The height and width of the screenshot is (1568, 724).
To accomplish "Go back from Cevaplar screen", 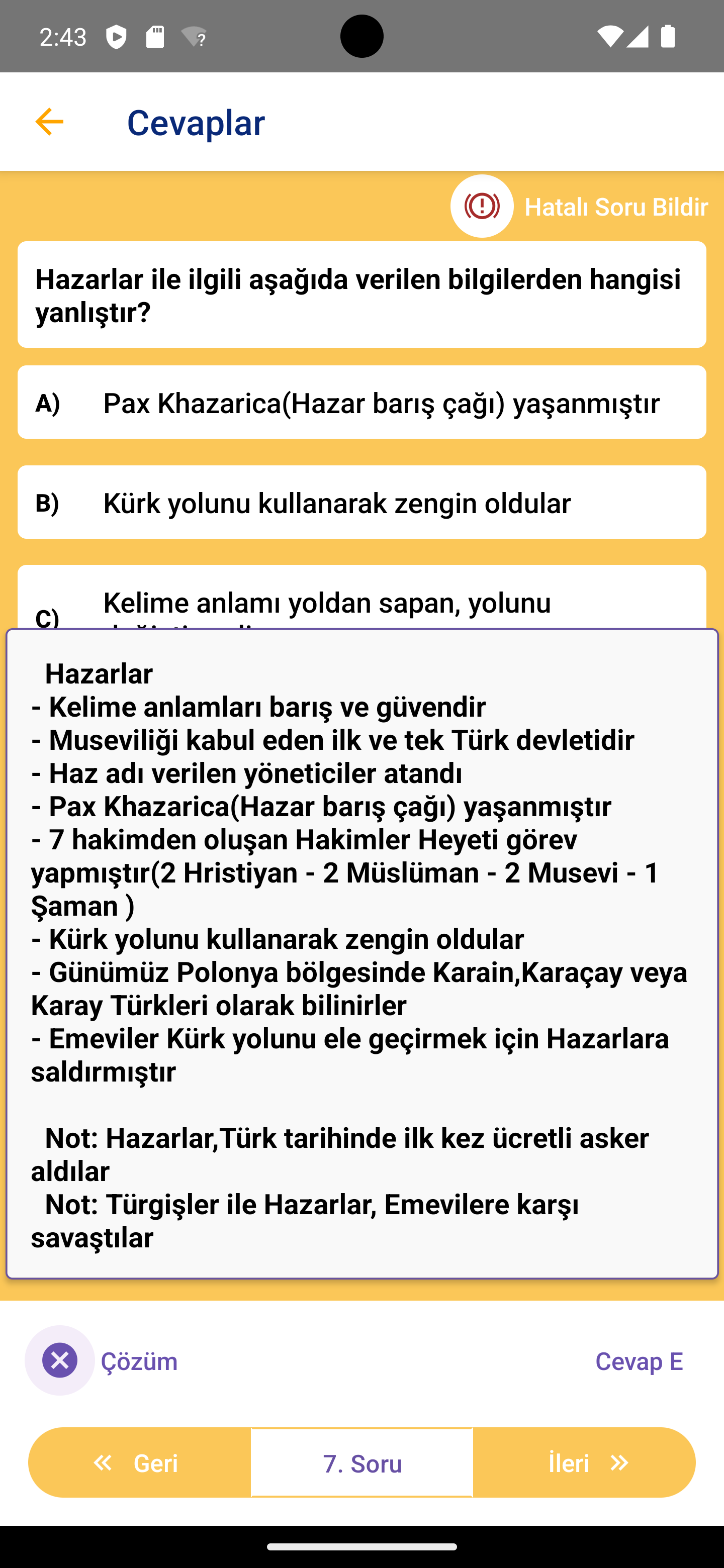I will tap(49, 122).
